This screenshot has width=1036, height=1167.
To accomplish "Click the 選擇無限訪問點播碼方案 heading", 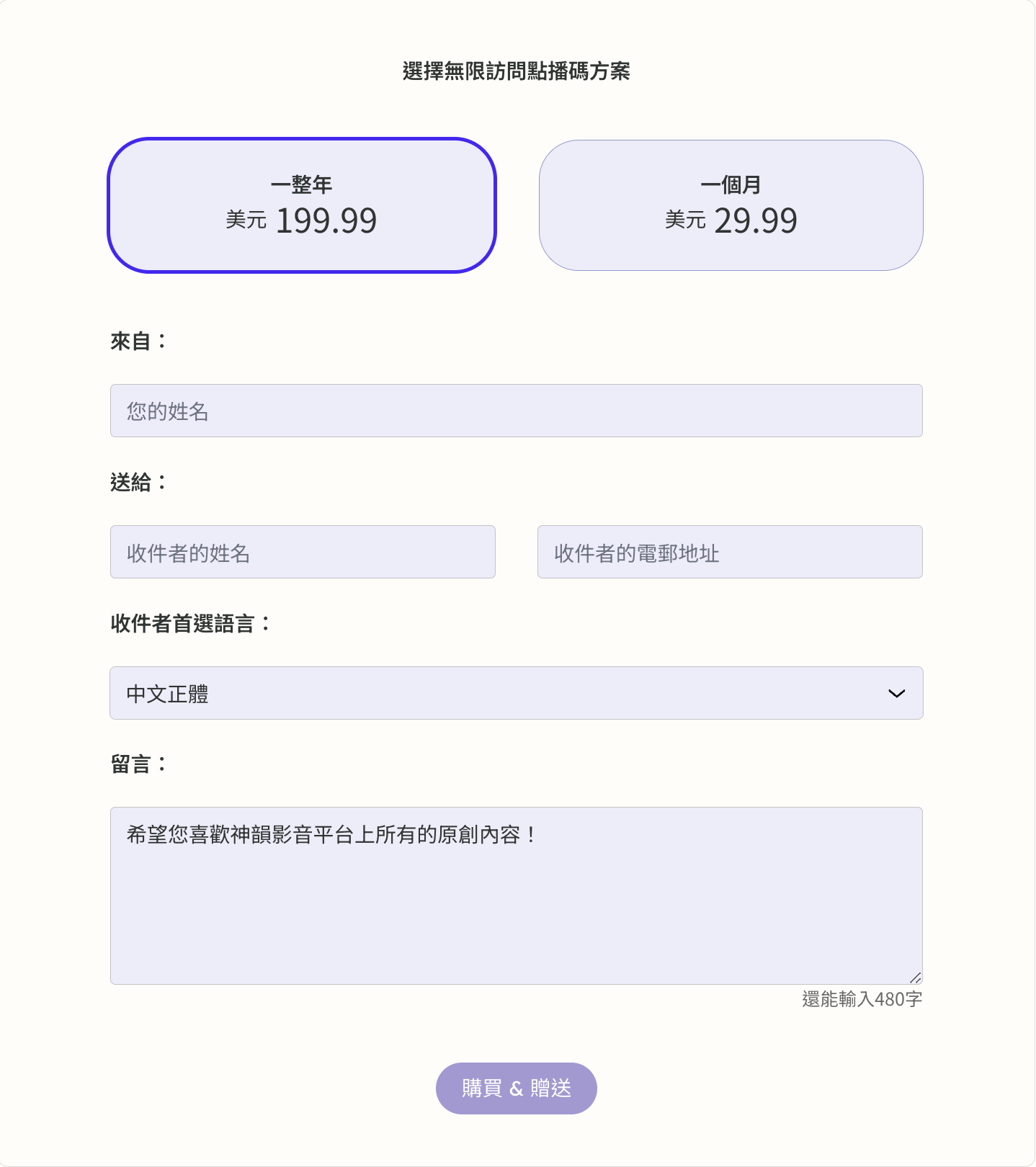I will coord(516,71).
